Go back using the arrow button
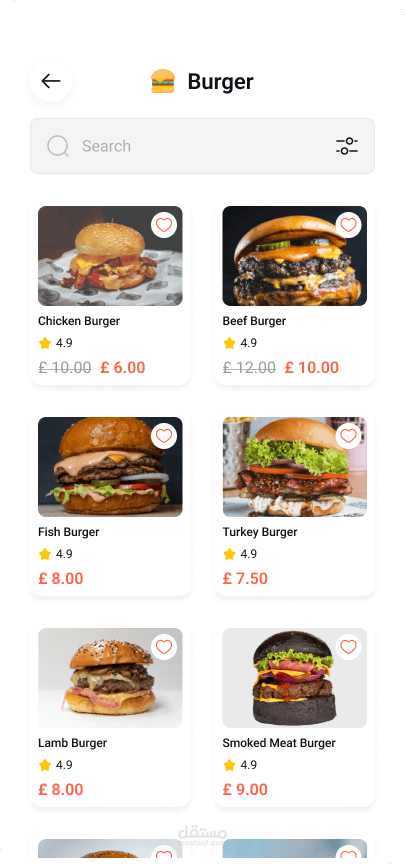The height and width of the screenshot is (864, 405). coord(51,82)
